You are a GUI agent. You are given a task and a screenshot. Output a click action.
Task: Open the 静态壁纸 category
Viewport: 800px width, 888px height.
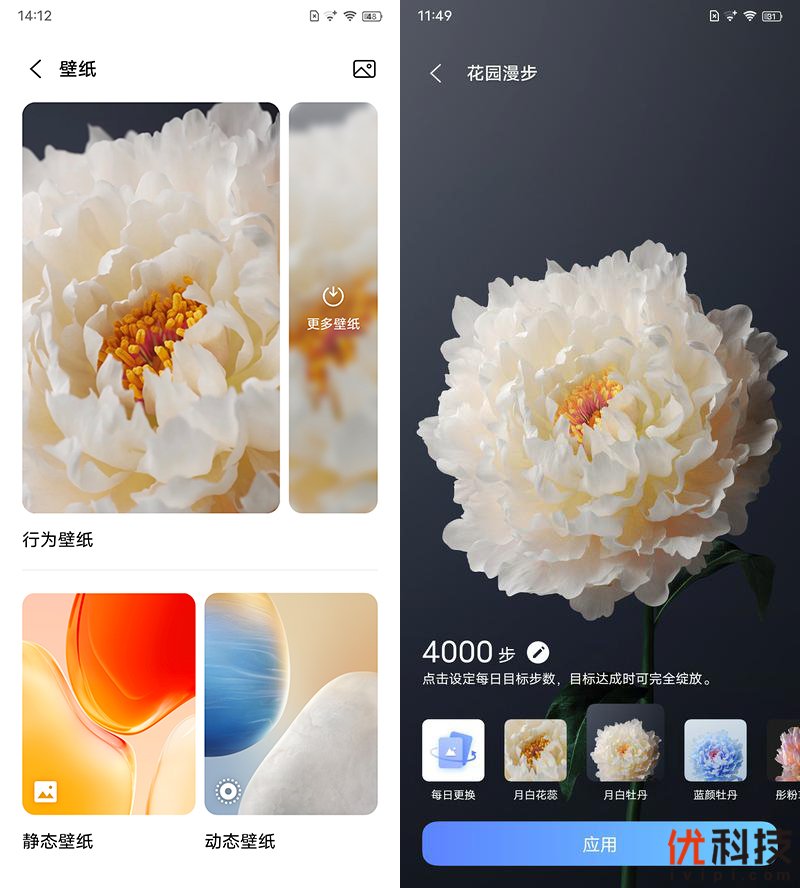point(109,704)
